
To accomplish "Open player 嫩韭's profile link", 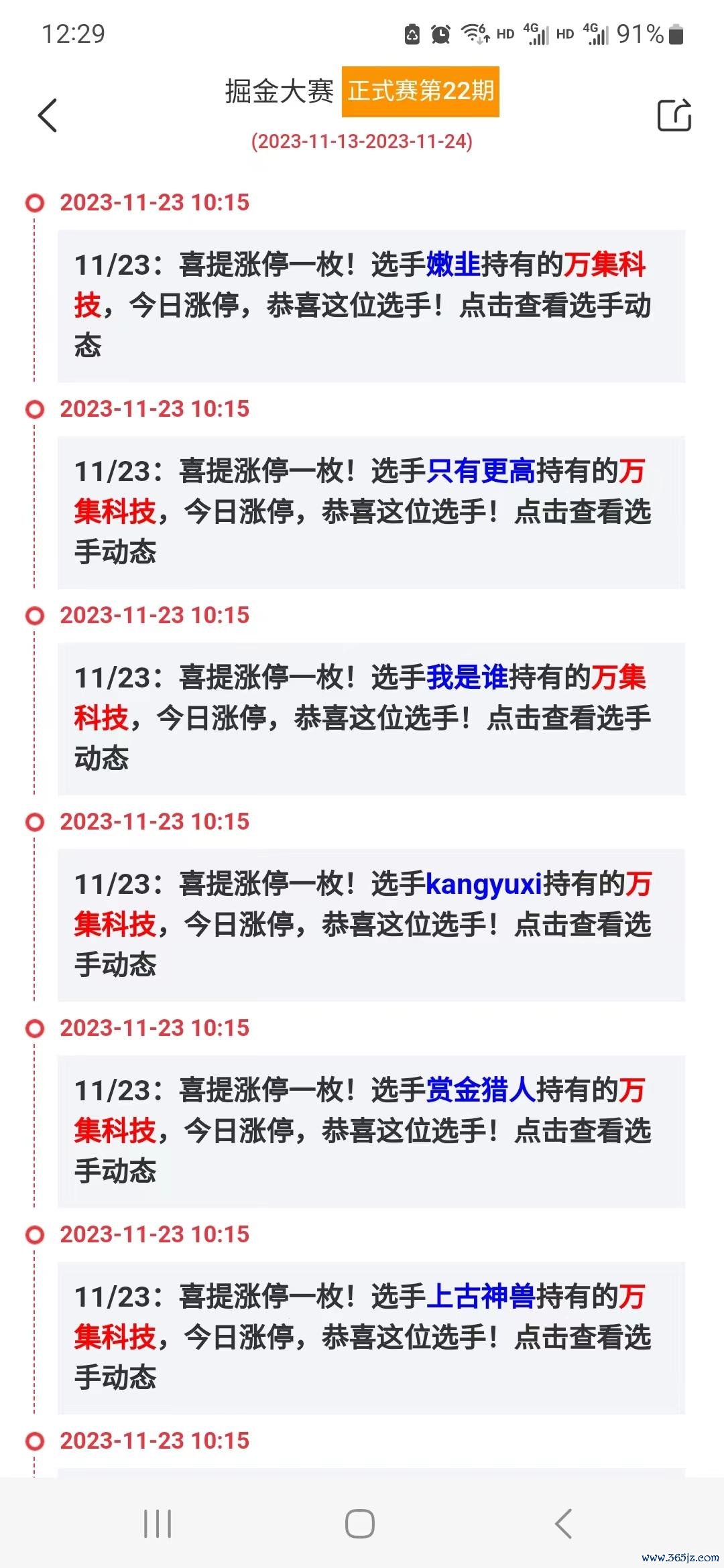I will 454,265.
